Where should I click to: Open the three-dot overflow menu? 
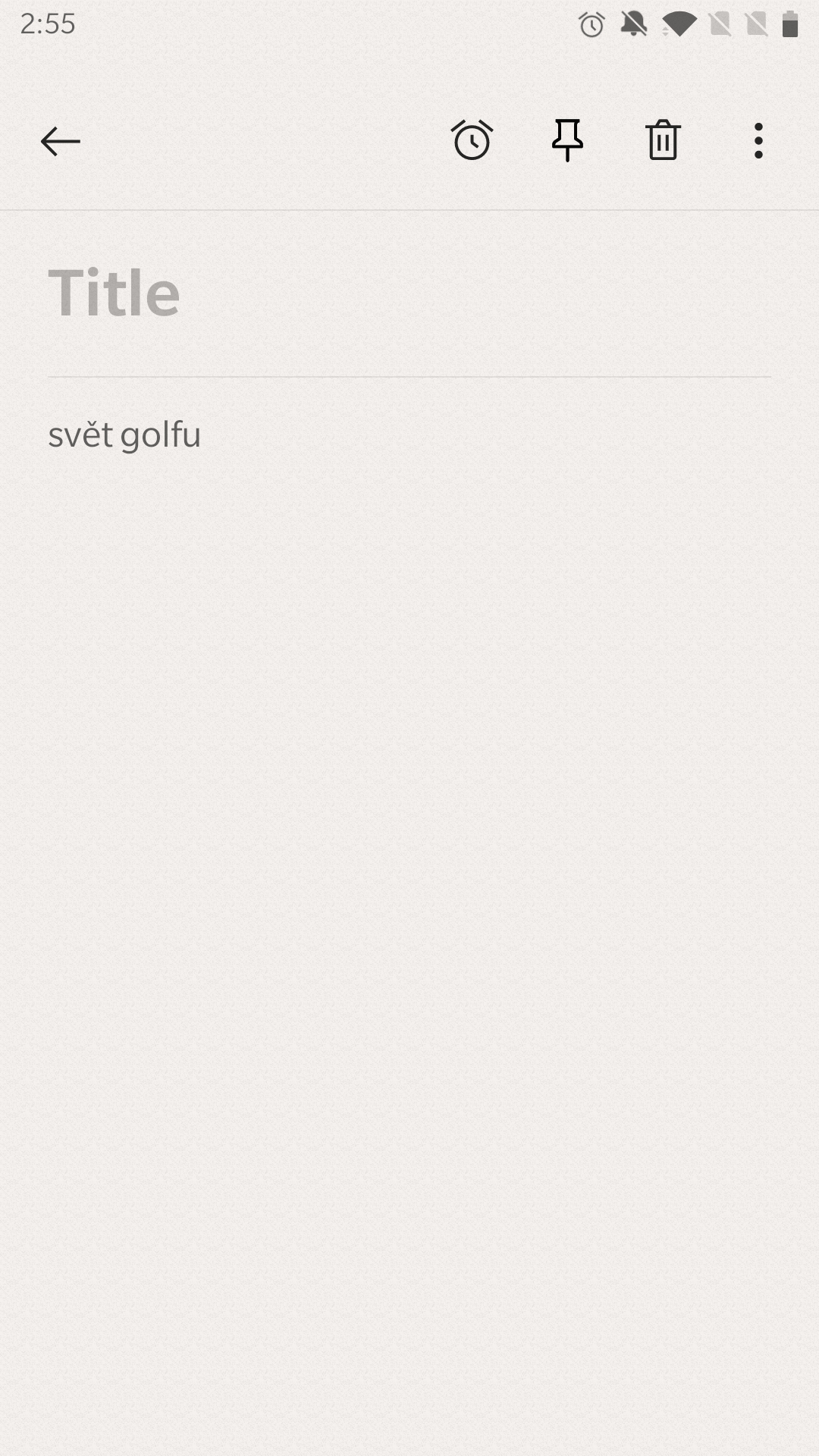click(x=758, y=141)
